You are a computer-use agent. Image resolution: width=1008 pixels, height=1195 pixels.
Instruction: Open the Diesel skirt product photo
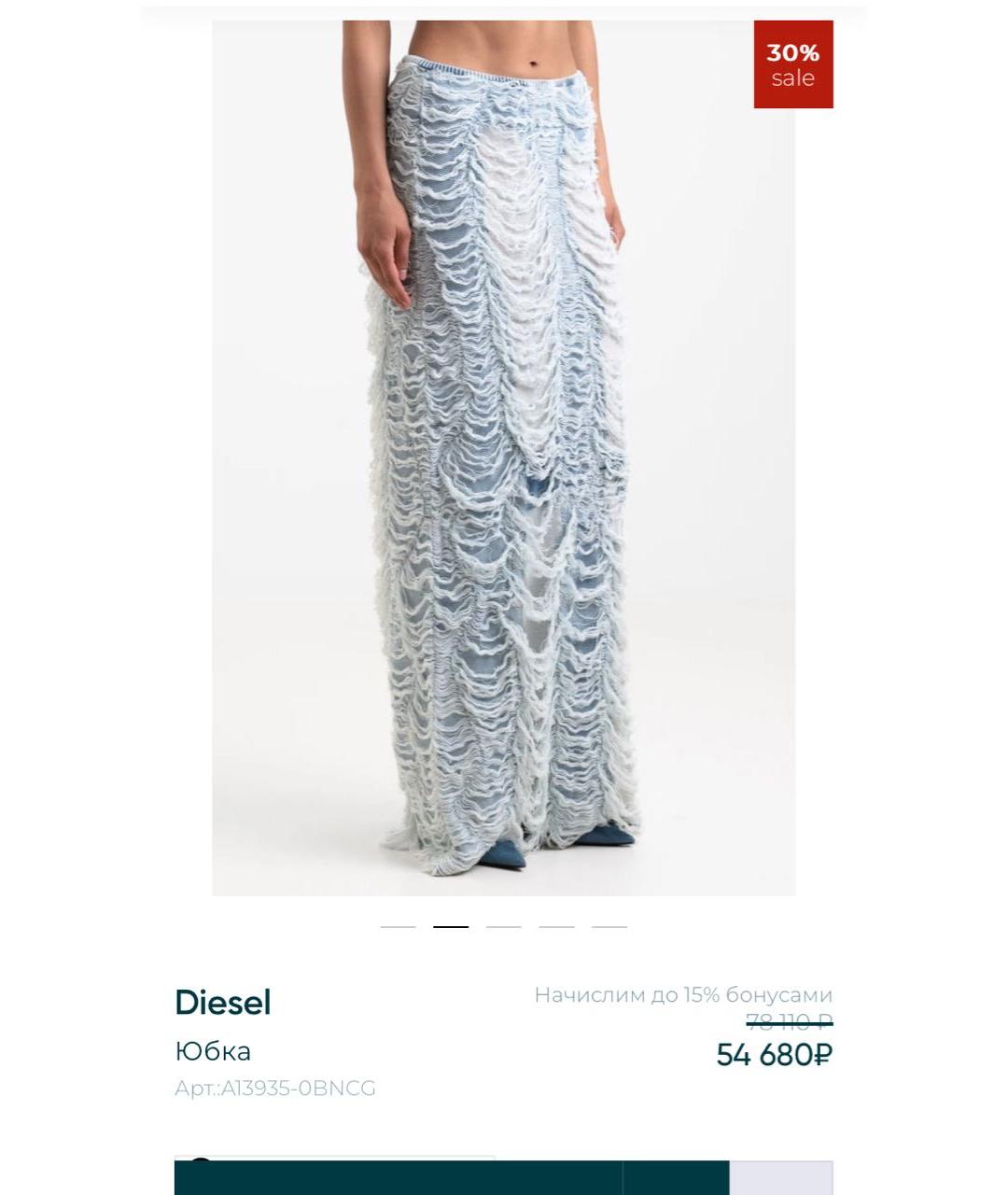click(504, 457)
